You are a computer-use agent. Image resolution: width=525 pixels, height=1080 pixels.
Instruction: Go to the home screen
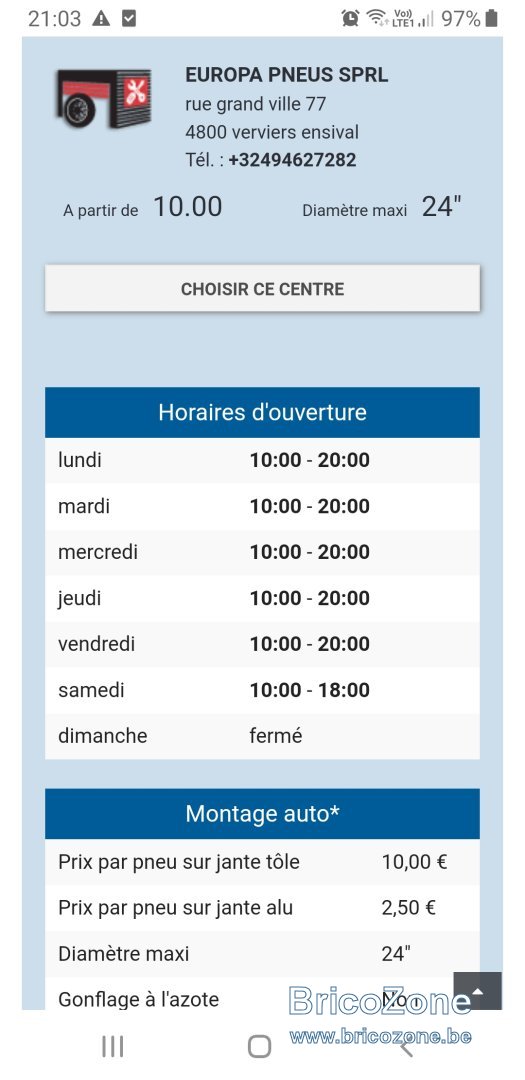click(x=259, y=1046)
